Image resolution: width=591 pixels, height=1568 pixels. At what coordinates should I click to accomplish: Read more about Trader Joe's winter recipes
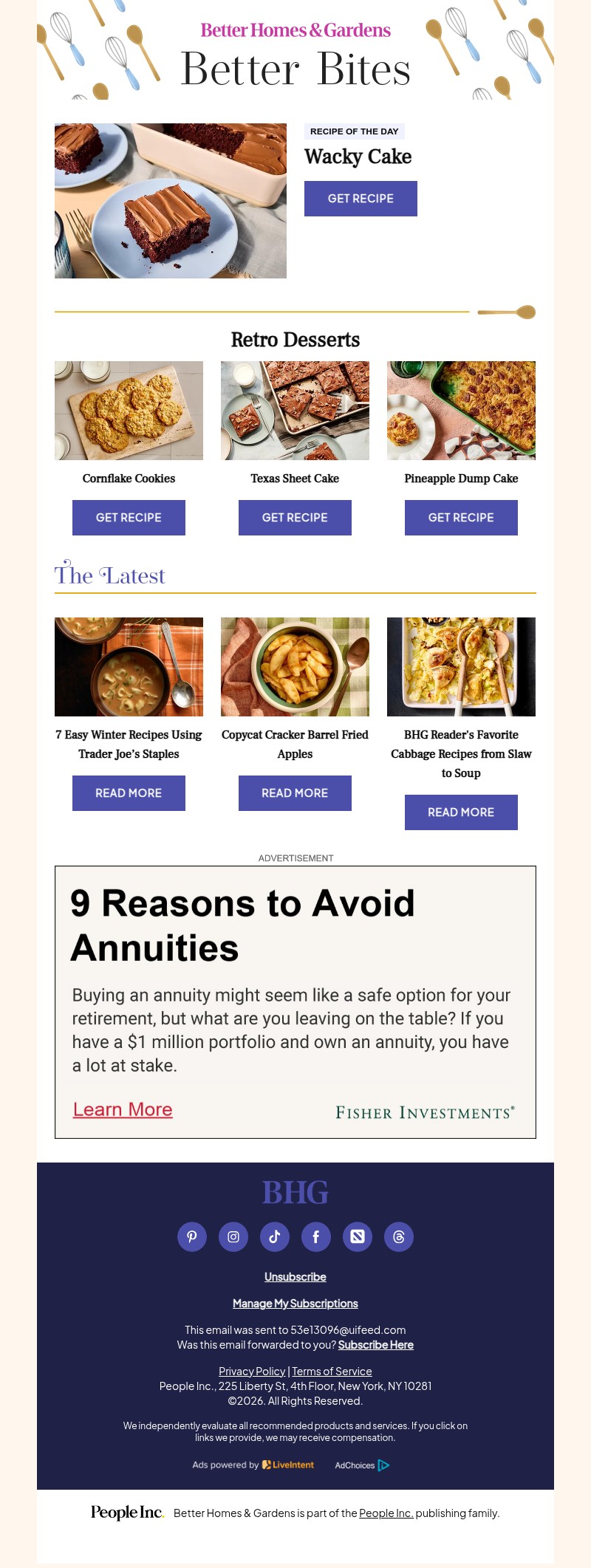click(x=129, y=792)
